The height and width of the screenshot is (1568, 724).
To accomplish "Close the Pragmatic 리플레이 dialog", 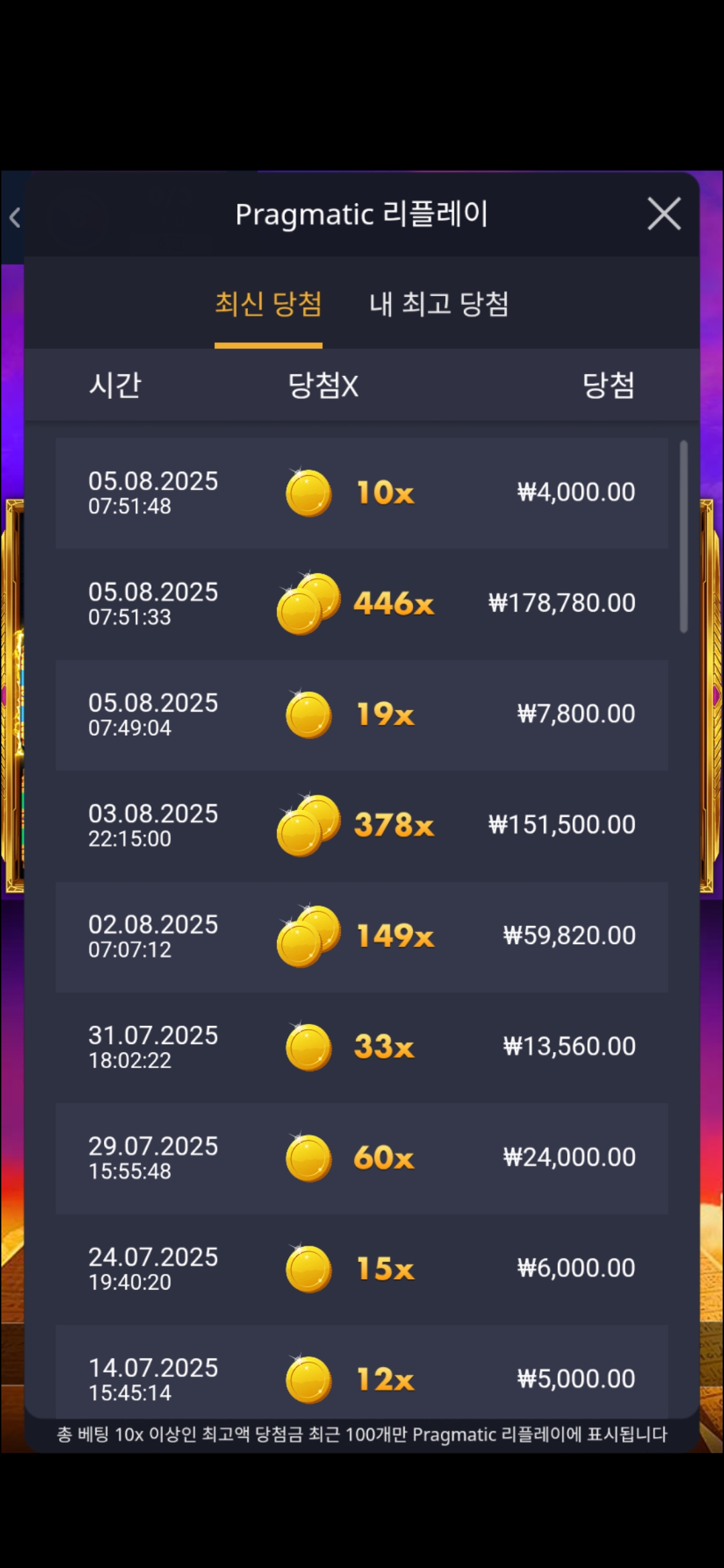I will 664,214.
